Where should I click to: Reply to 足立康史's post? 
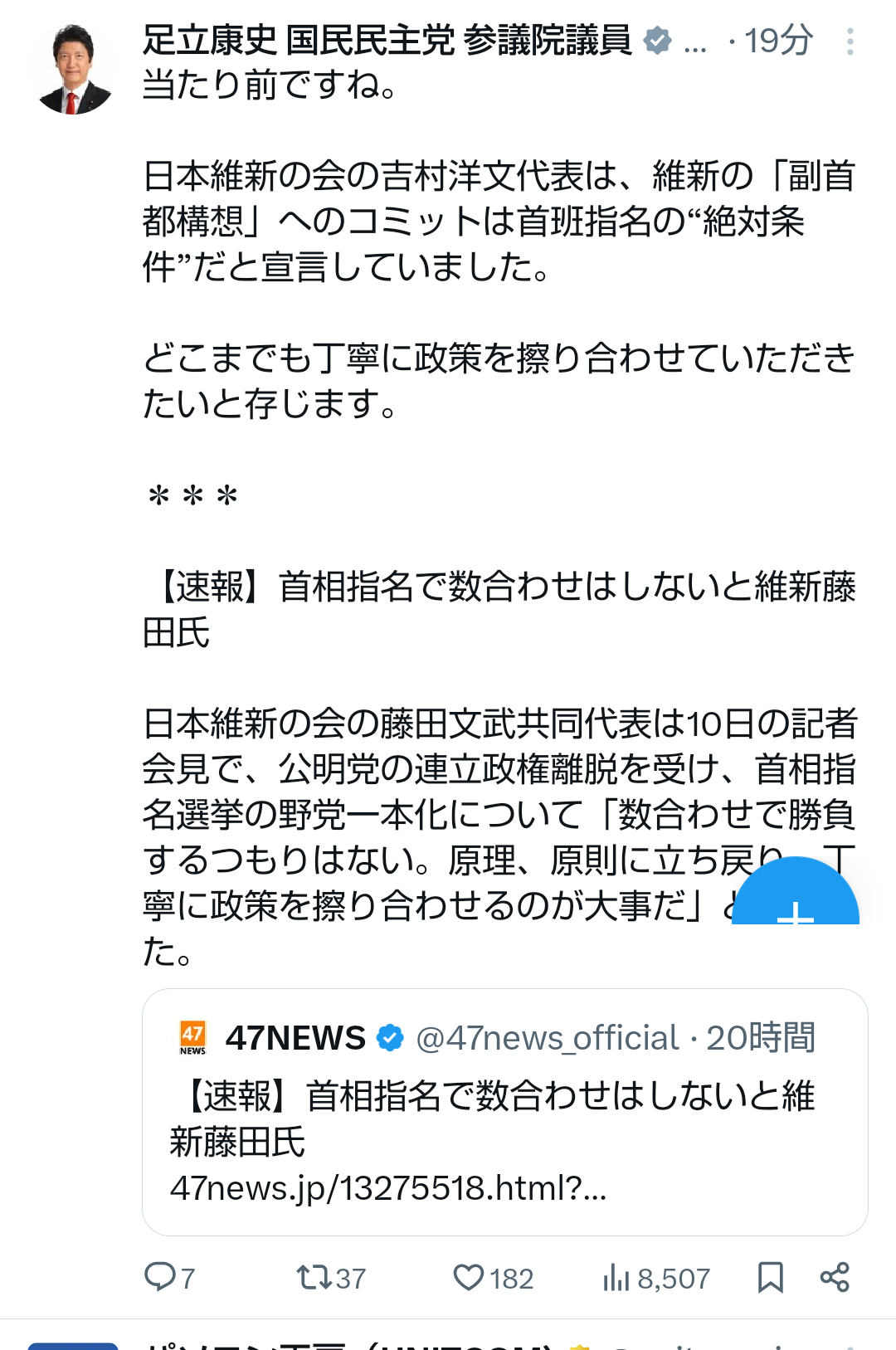click(159, 1277)
